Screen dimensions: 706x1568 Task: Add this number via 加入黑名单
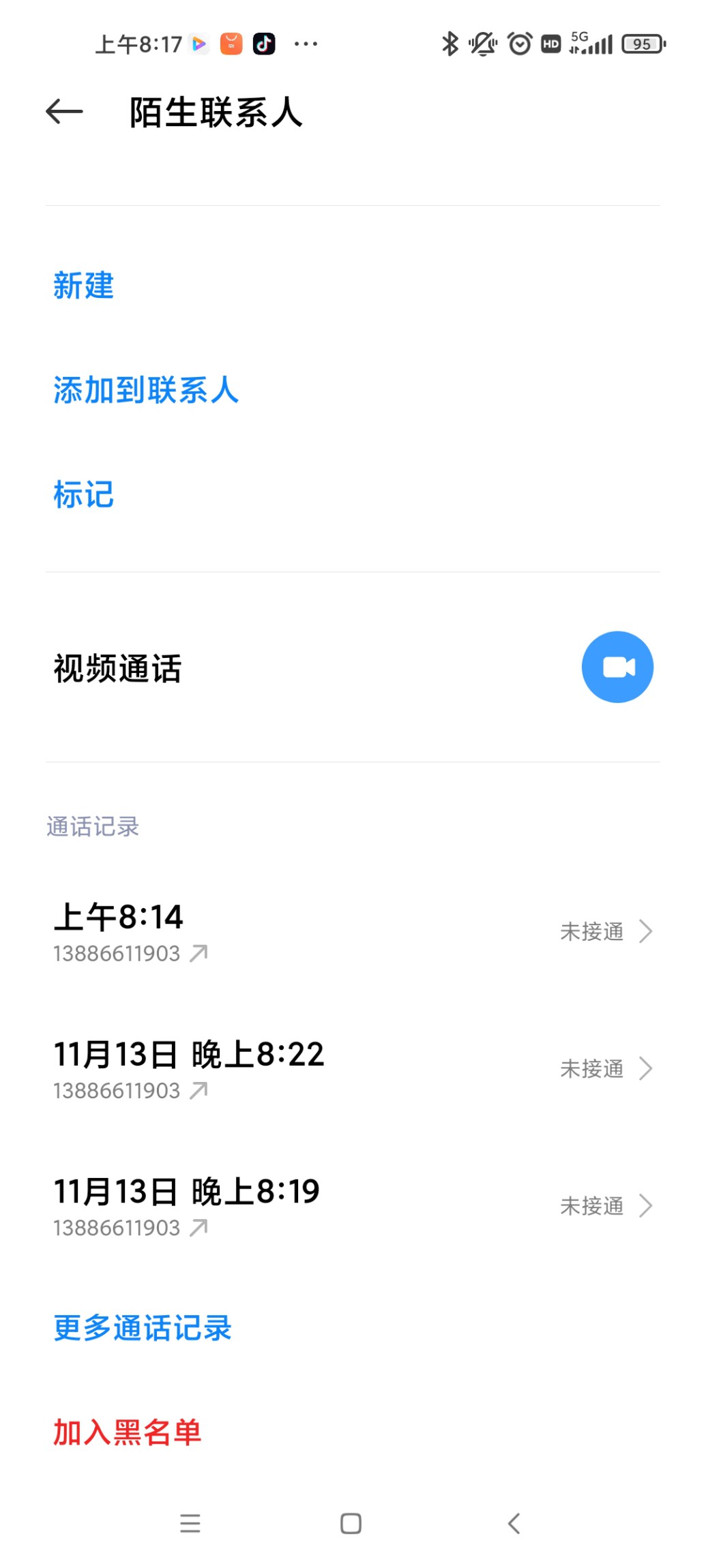[x=128, y=1432]
